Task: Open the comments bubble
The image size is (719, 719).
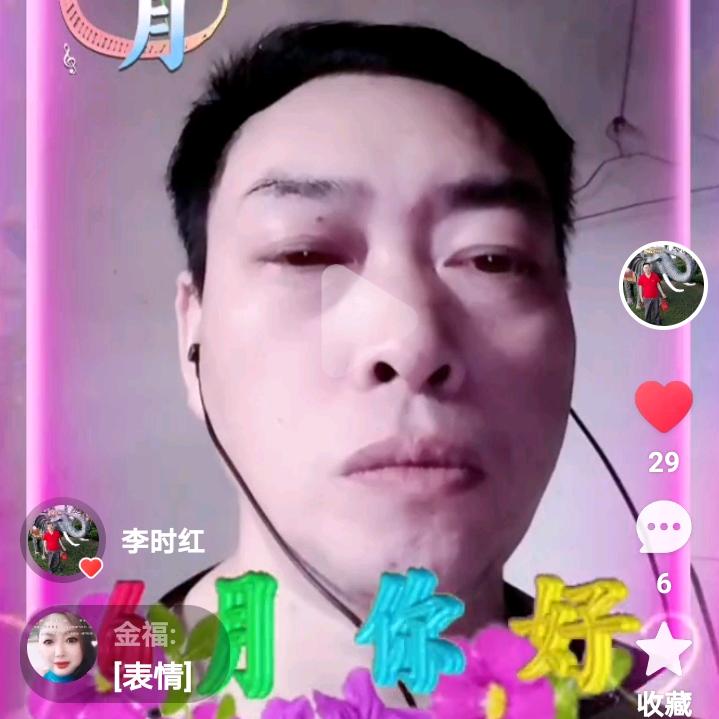Action: tap(663, 527)
